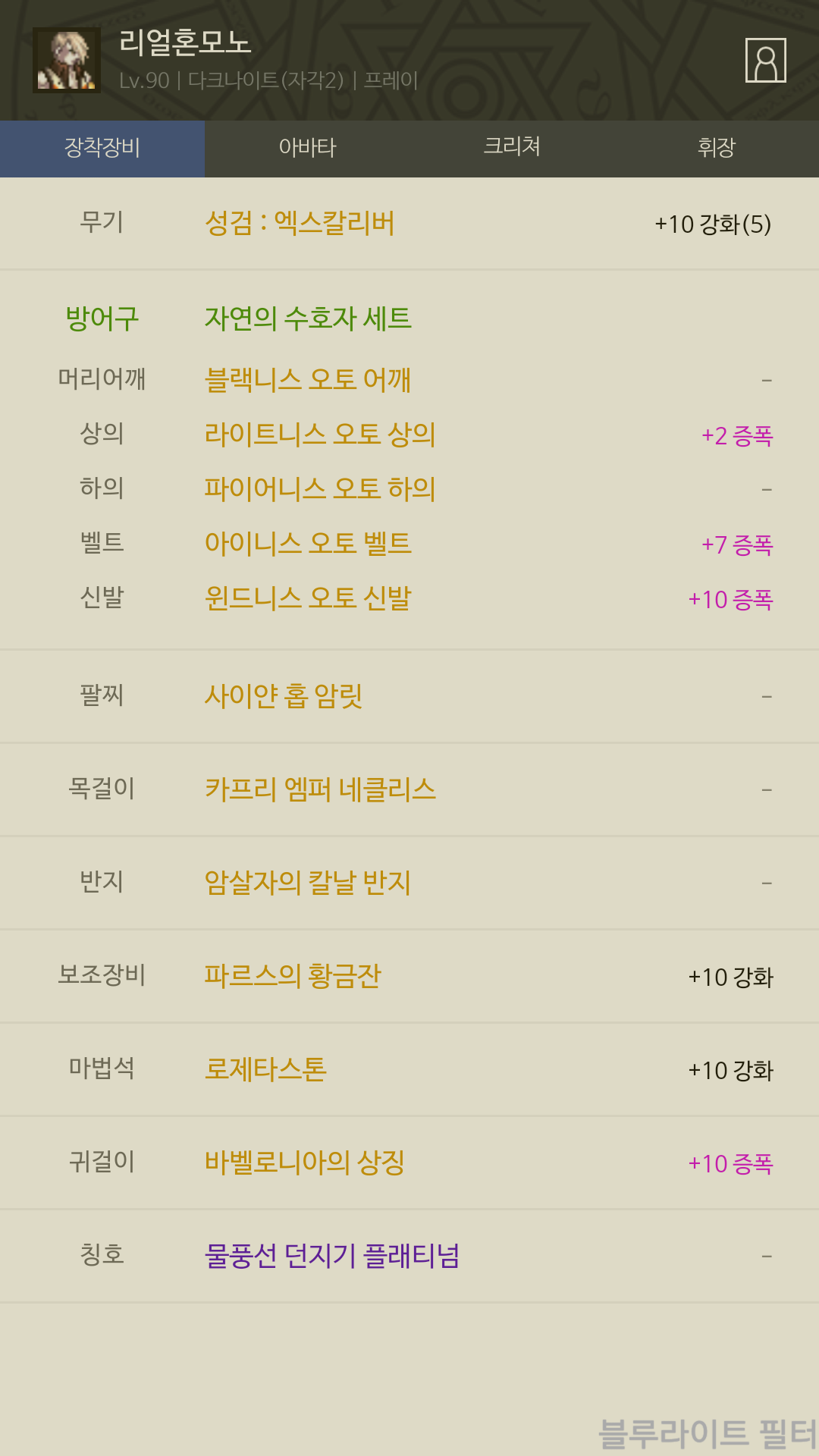View the 자연의 수호자 세트 armor set
Screen dimensions: 819x1456
pos(308,318)
